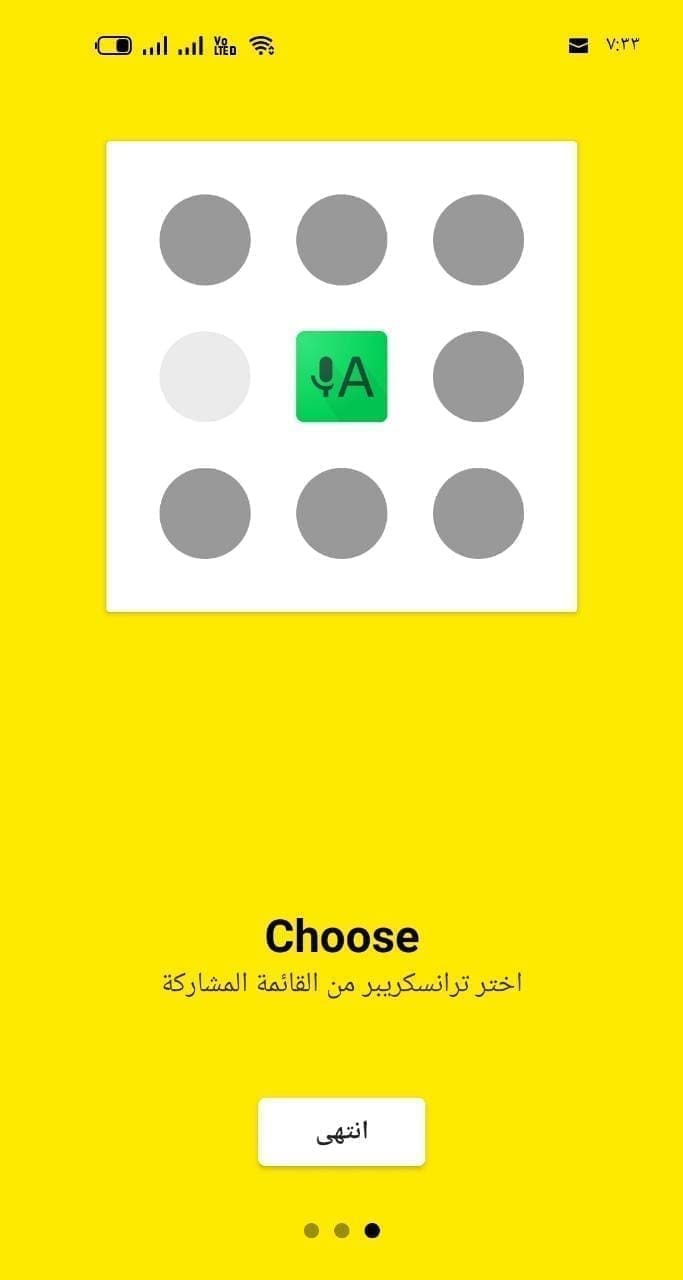The width and height of the screenshot is (683, 1280).
Task: Tap the انتهى (Done) button
Action: (341, 1132)
